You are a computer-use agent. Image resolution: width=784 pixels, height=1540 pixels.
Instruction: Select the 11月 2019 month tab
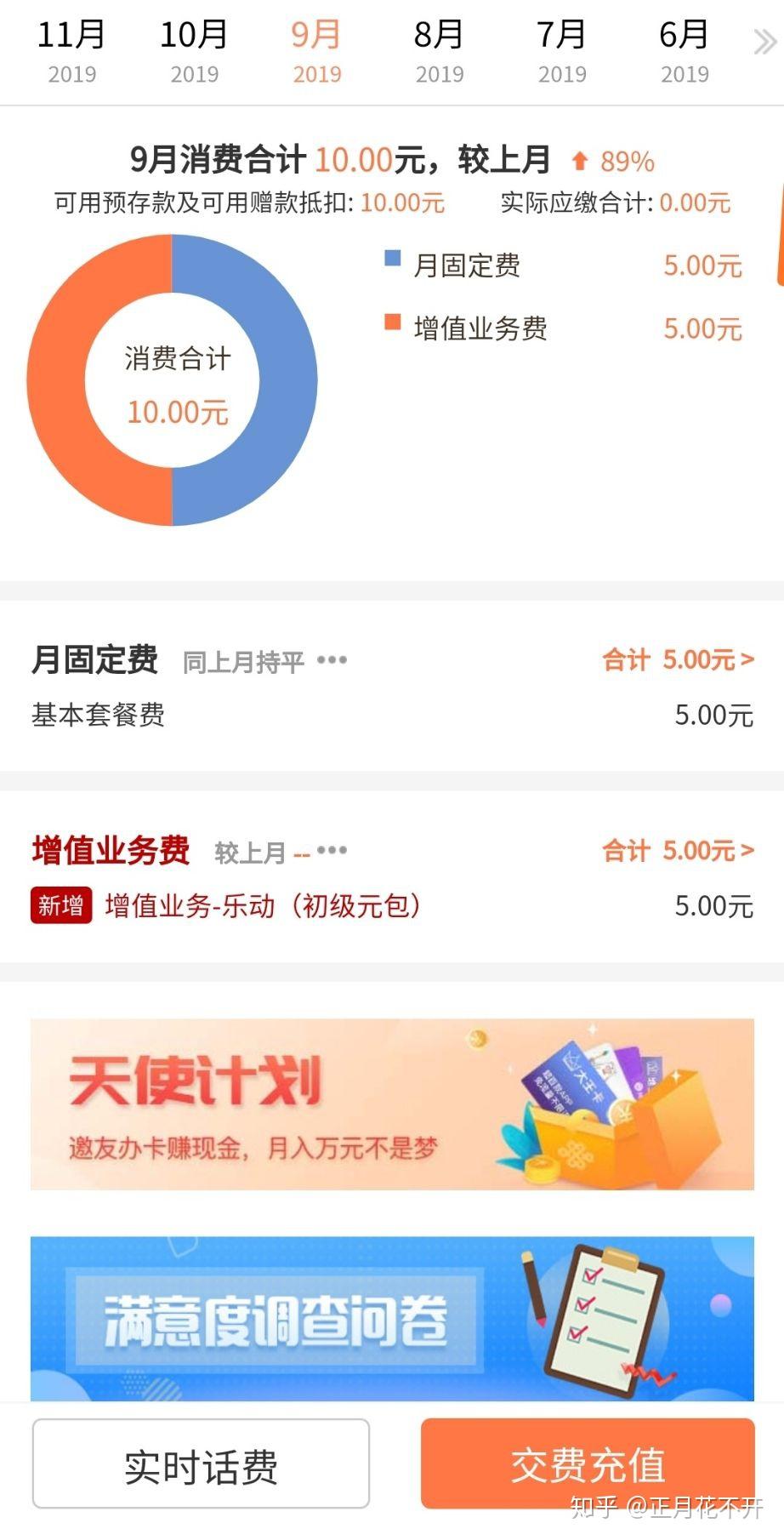[x=72, y=51]
